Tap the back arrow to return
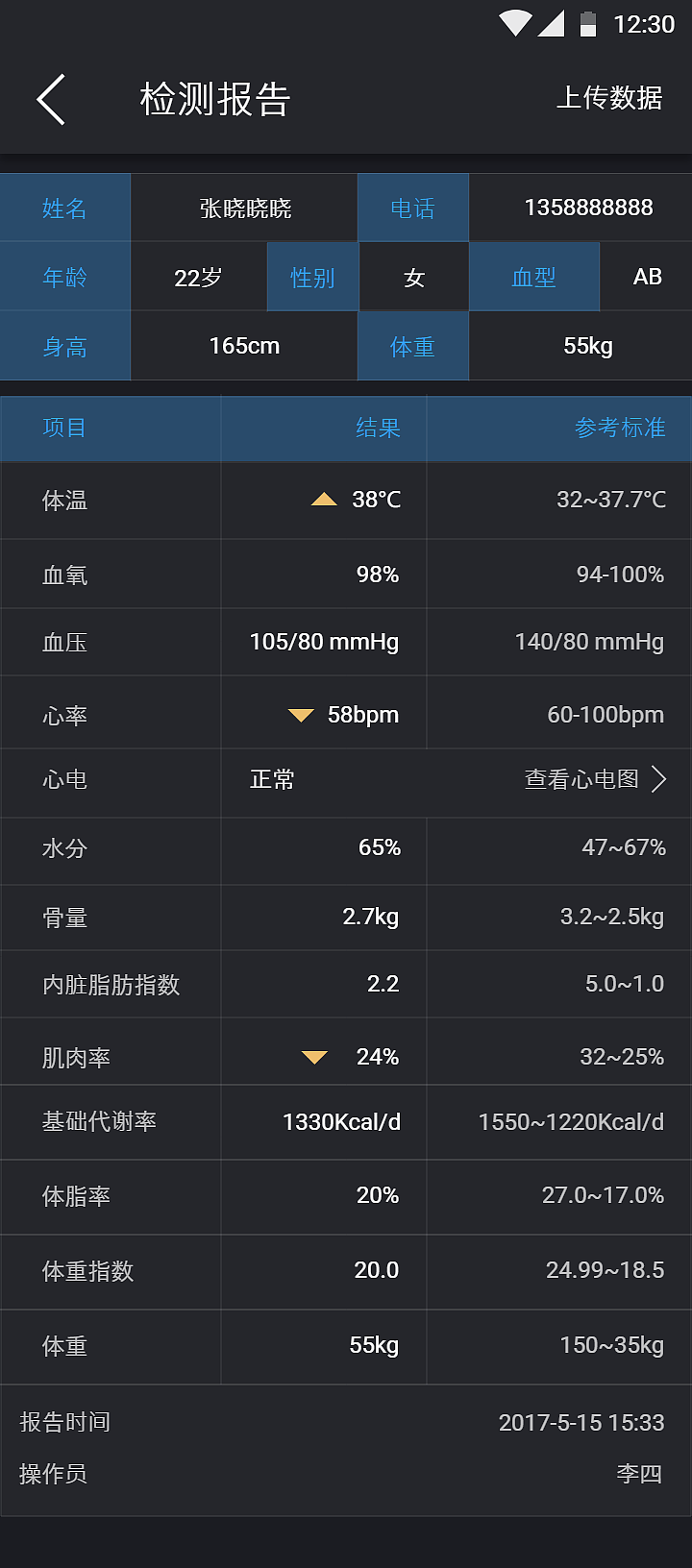Viewport: 692px width, 1568px height. pyautogui.click(x=50, y=99)
